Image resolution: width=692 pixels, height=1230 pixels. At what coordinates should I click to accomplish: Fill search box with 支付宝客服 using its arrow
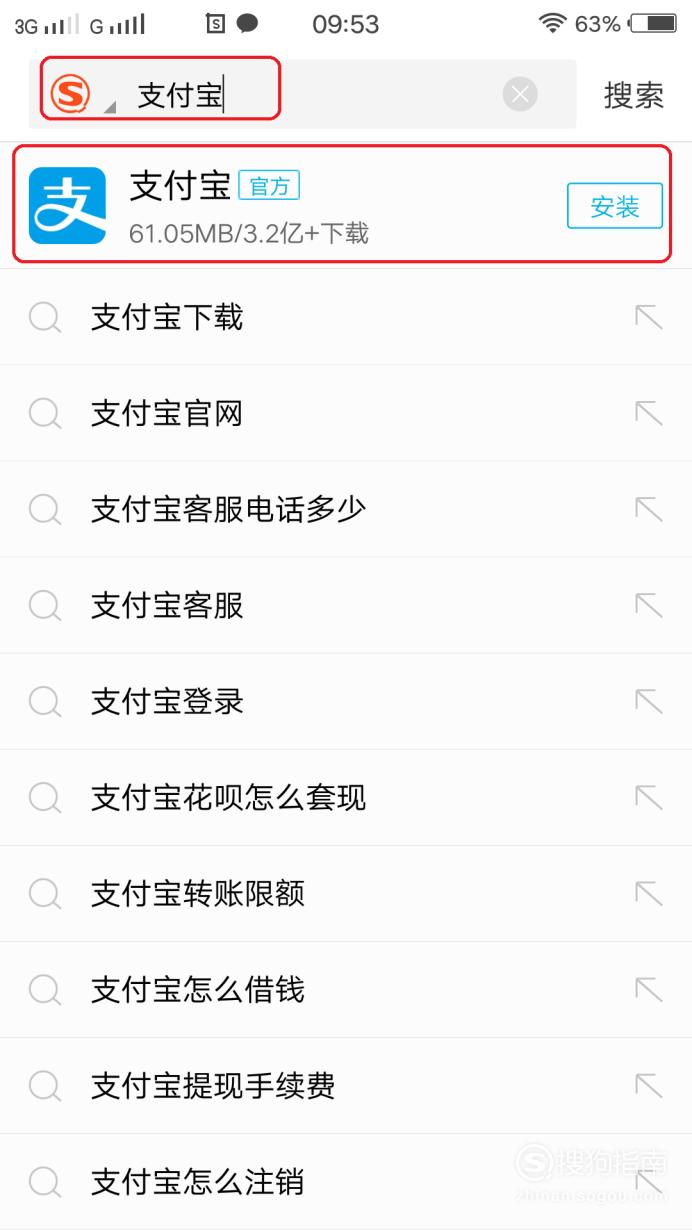click(649, 605)
